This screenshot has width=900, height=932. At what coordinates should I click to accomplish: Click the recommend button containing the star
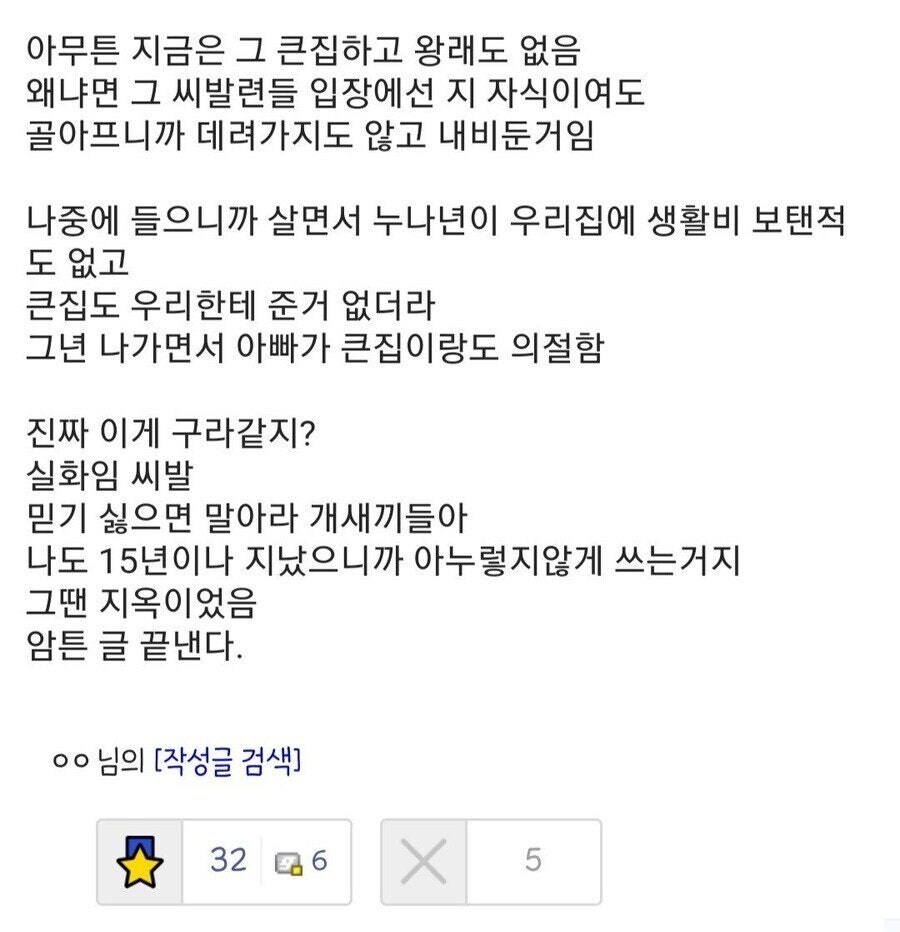click(140, 863)
